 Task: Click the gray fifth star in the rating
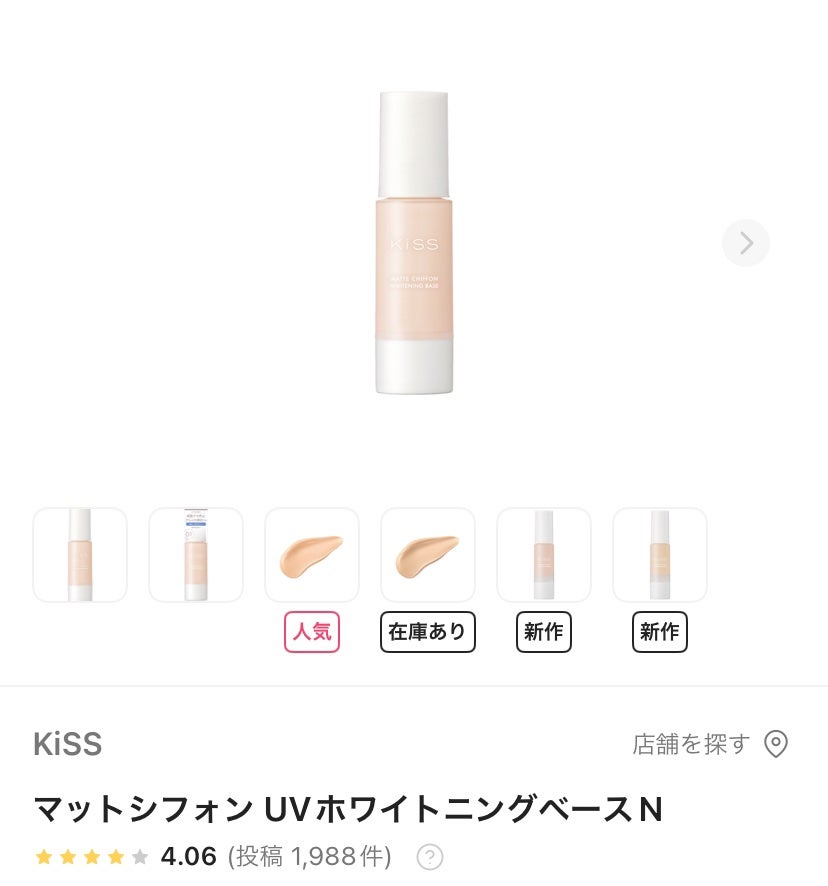pos(138,857)
